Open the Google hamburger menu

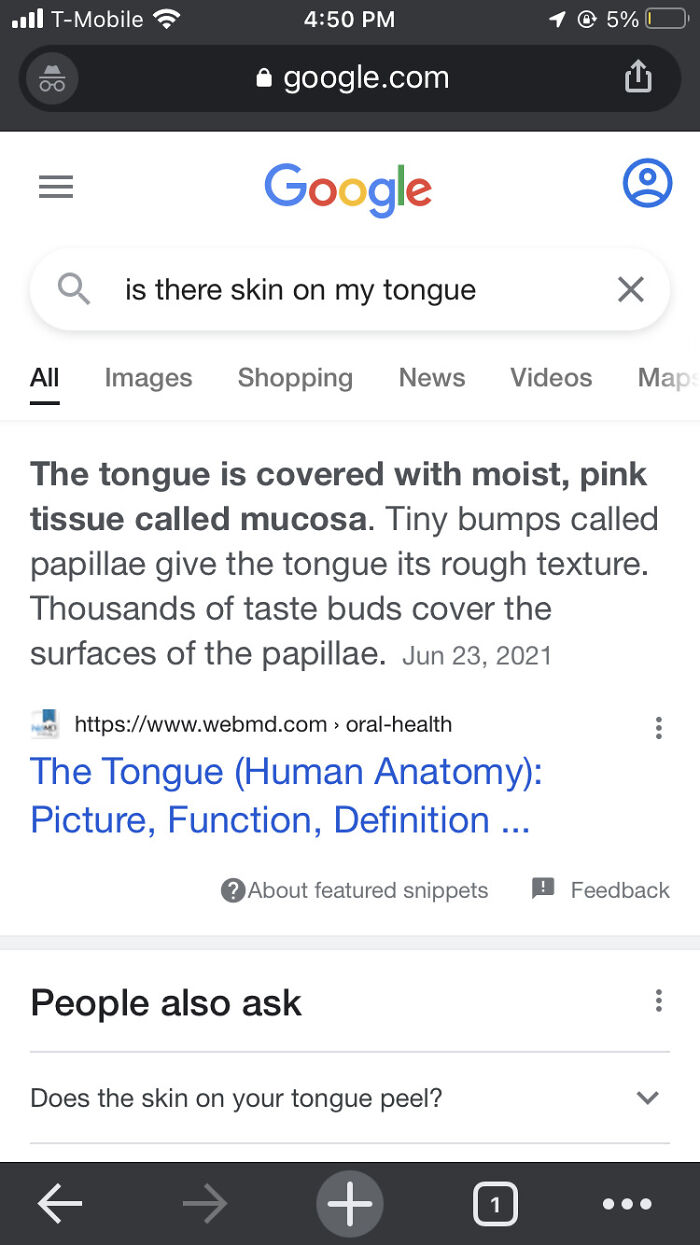(x=56, y=187)
